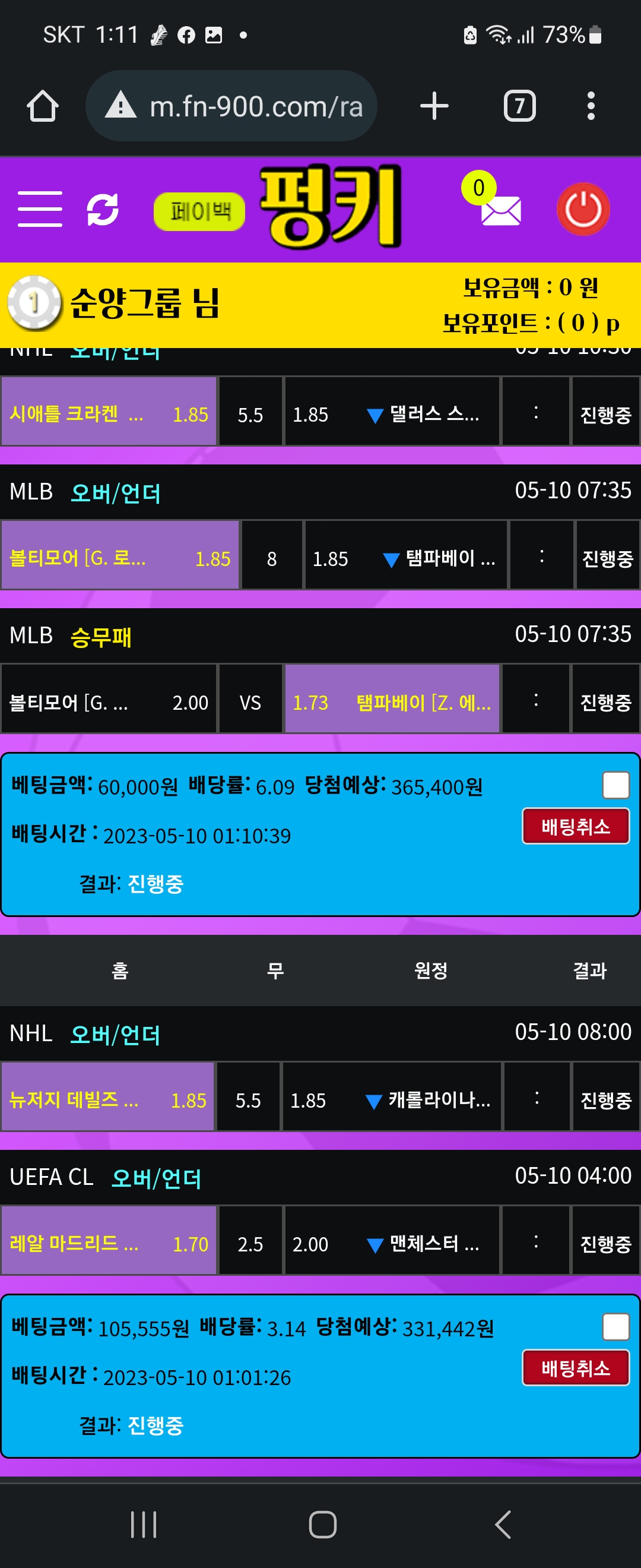This screenshot has height=1568, width=641.
Task: Refresh the page with the arrows icon
Action: pos(103,210)
